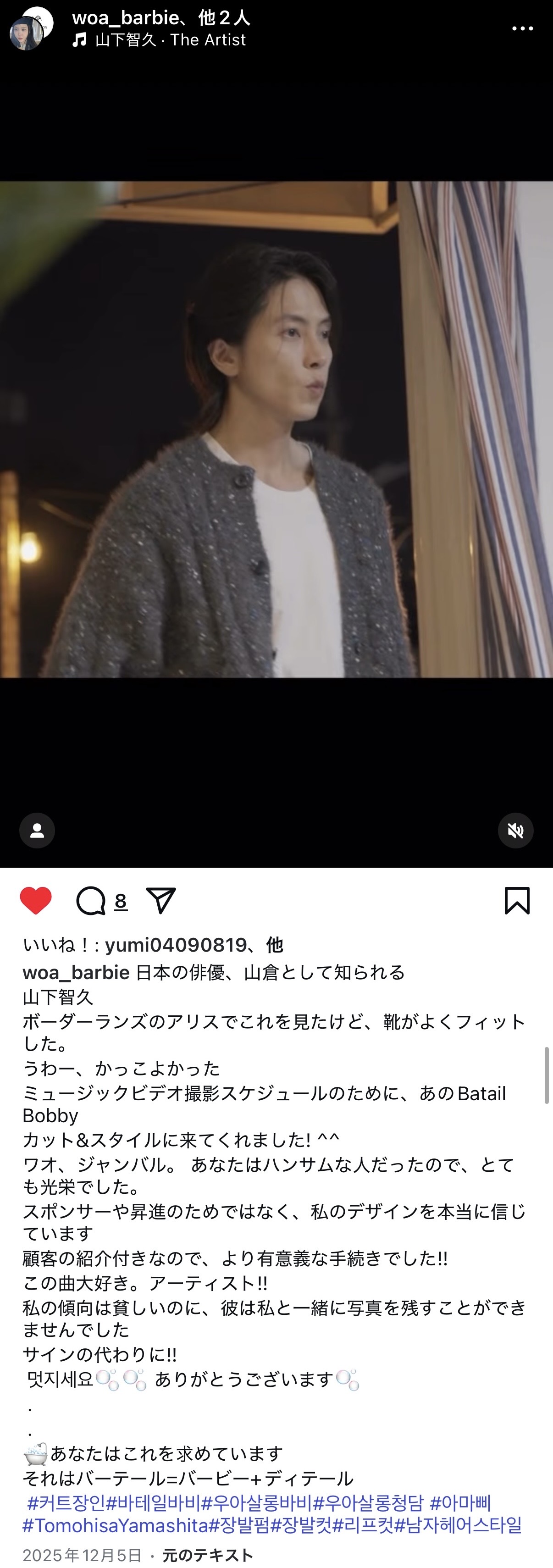Open the post's three-dot overflow menu
Image resolution: width=553 pixels, height=1568 pixels.
click(x=522, y=28)
